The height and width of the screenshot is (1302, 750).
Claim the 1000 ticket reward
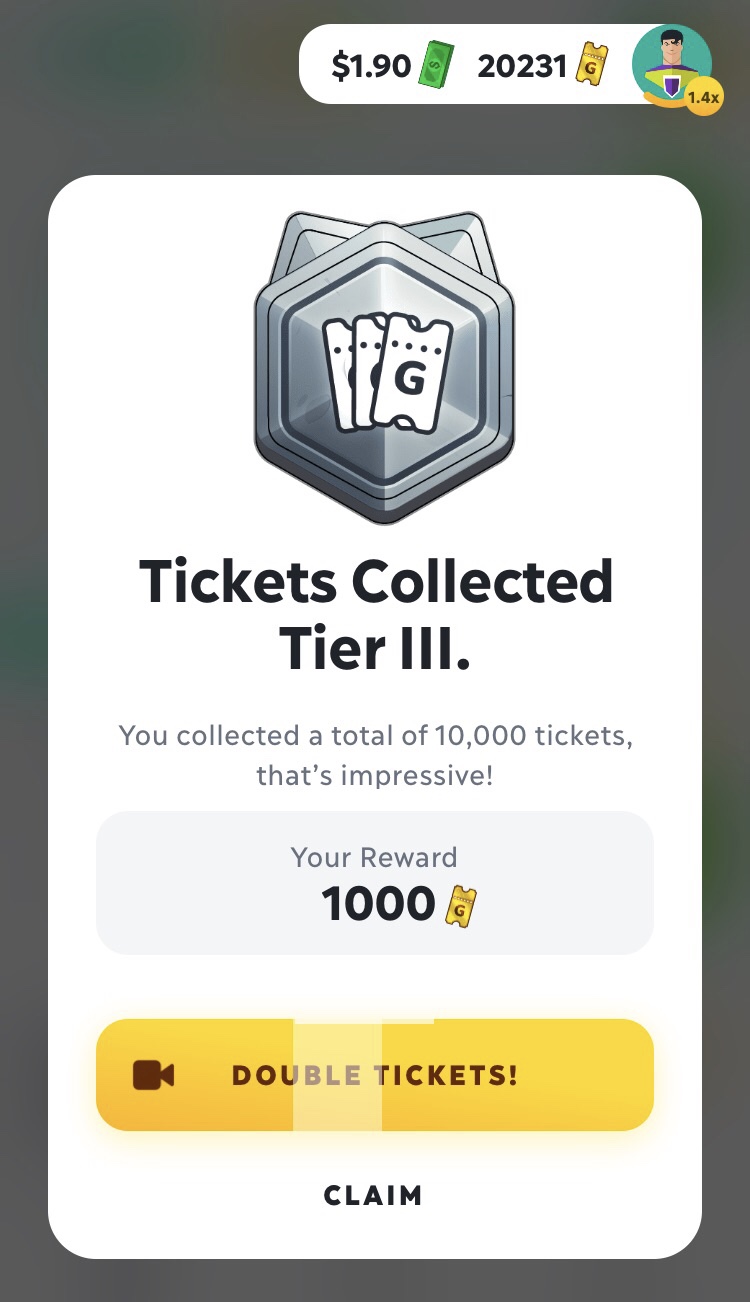(x=373, y=1195)
